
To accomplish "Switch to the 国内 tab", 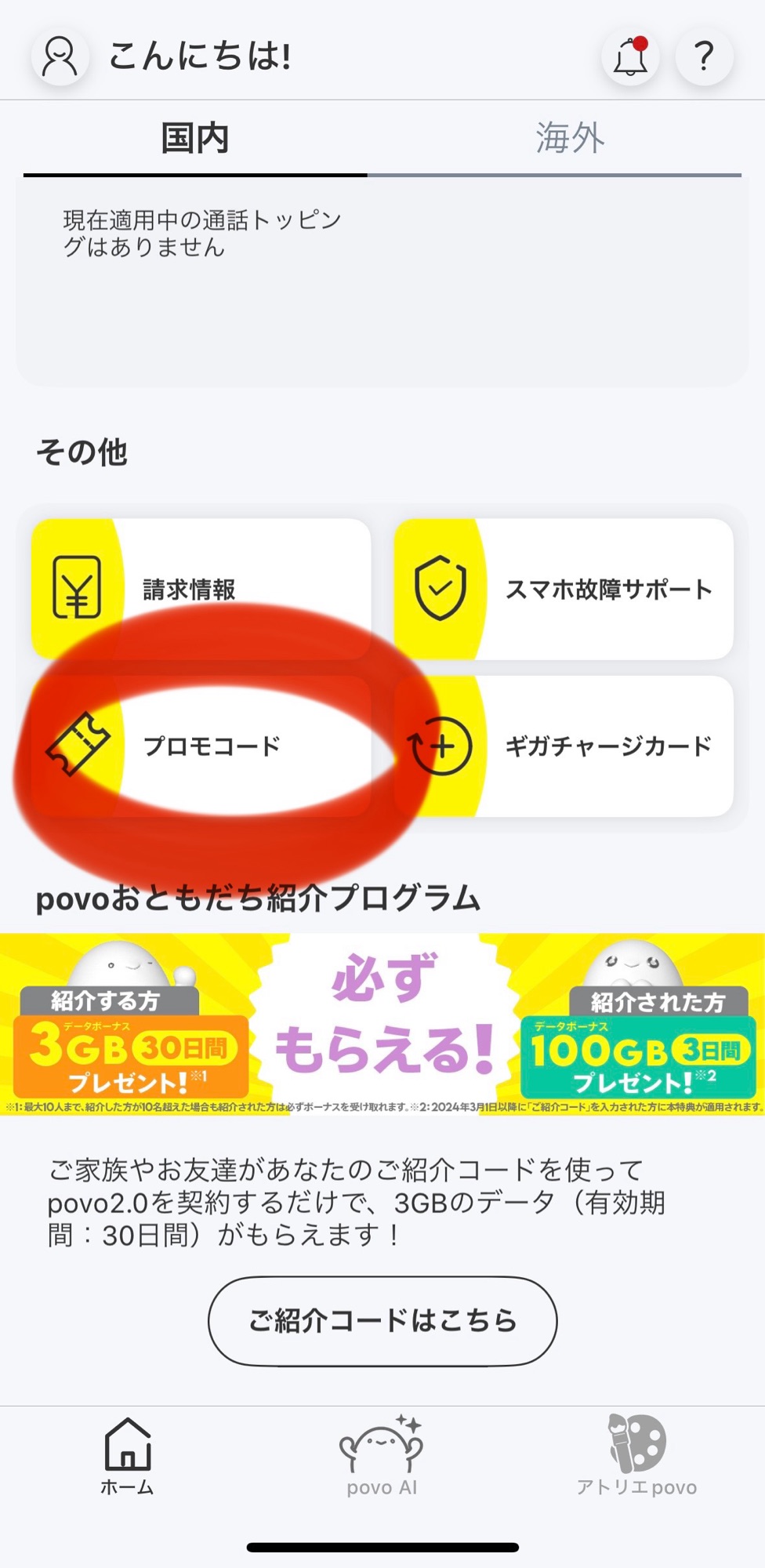I will [x=195, y=139].
